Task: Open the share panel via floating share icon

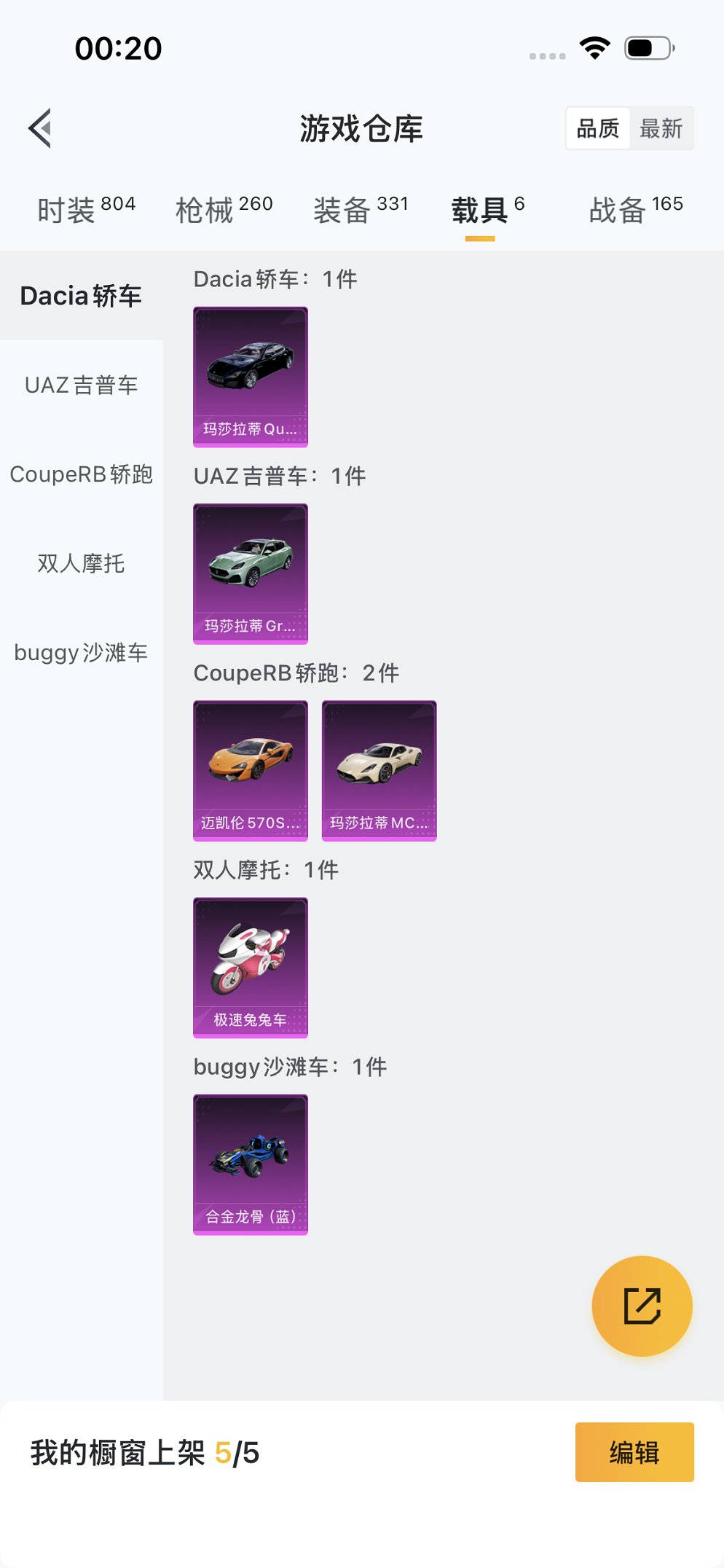Action: click(x=642, y=1306)
